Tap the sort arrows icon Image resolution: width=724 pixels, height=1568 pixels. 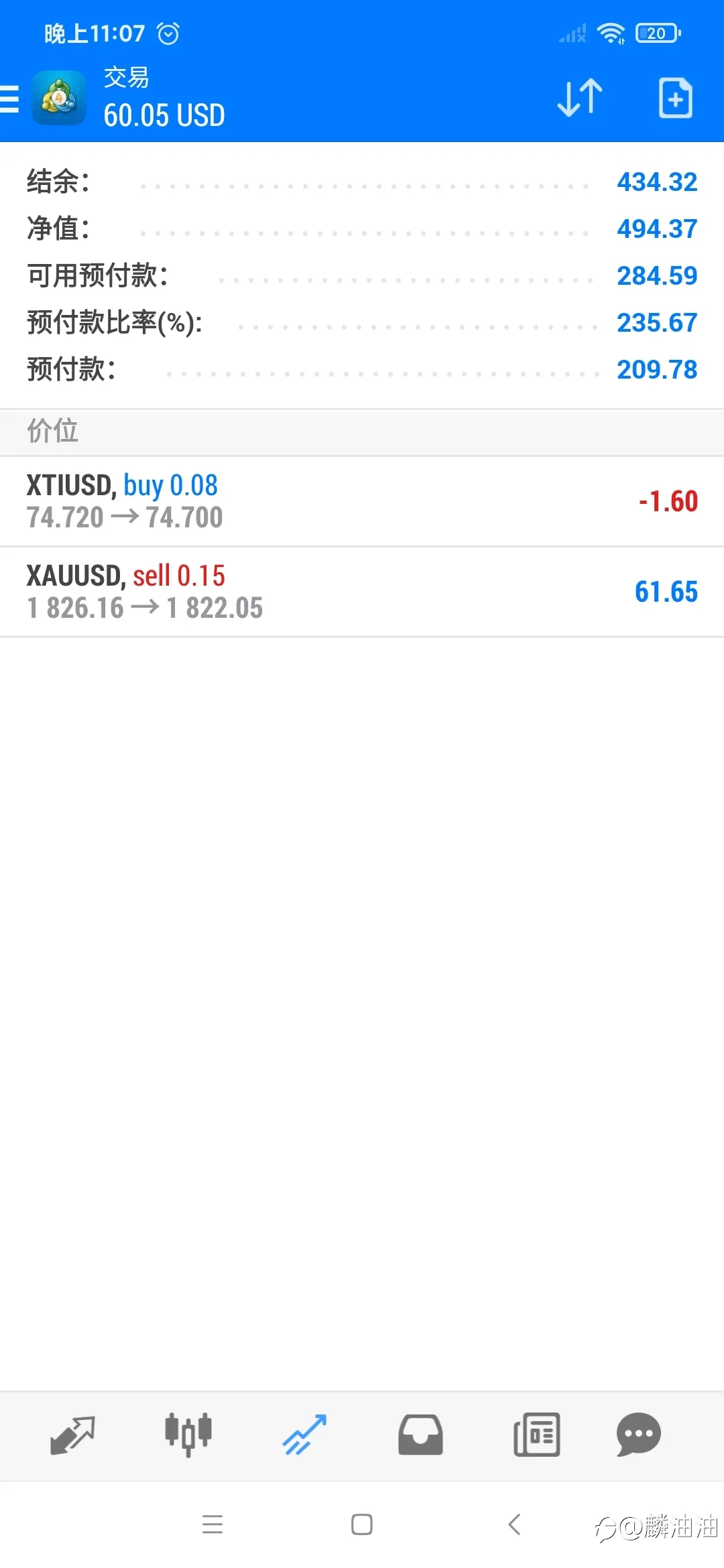(x=580, y=98)
